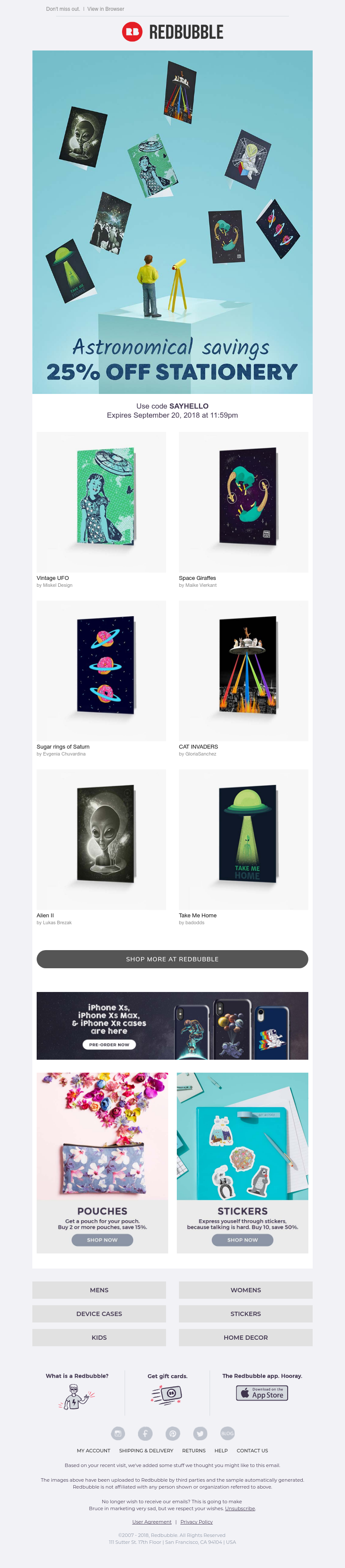Open Shipping & Delivery link
The height and width of the screenshot is (1568, 345).
tap(146, 1451)
